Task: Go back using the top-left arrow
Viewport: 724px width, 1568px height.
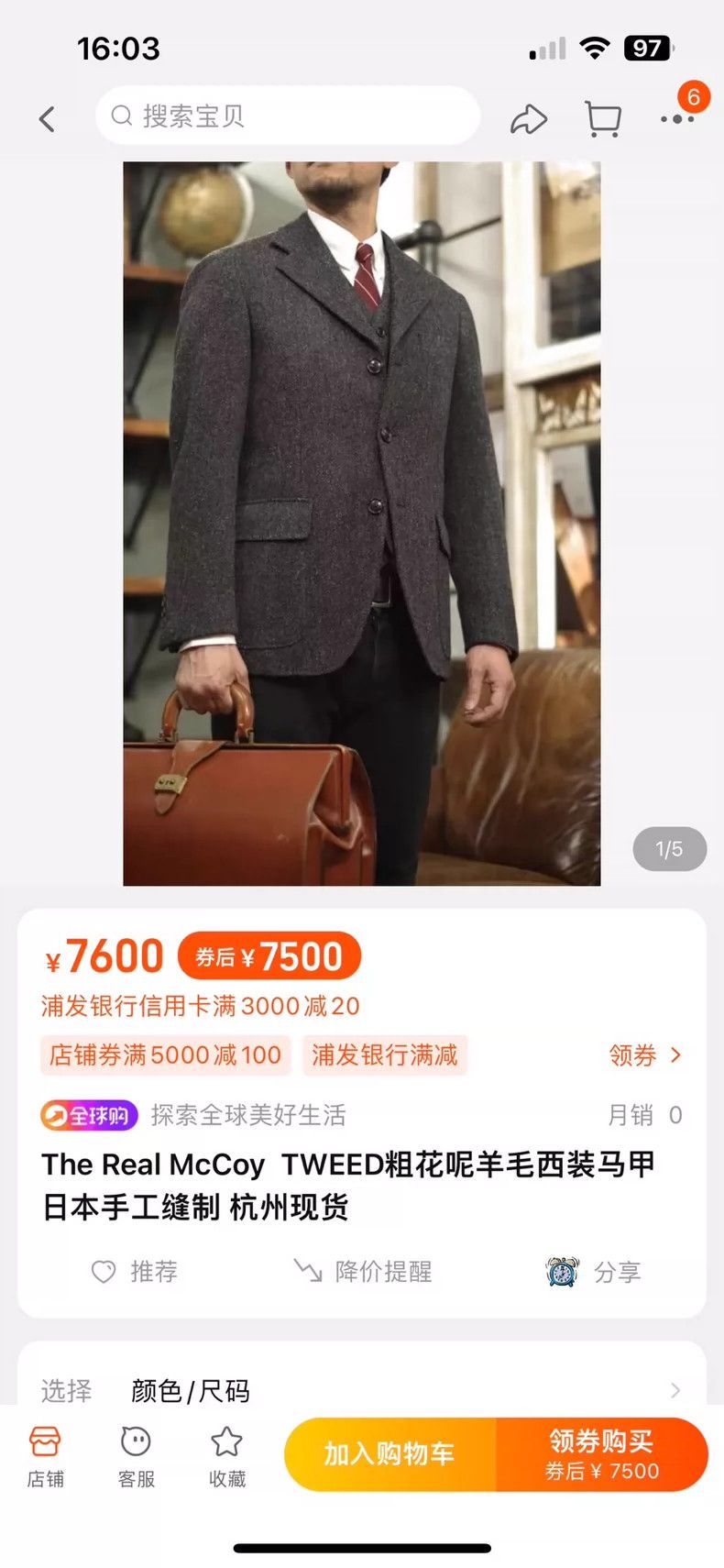Action: click(x=48, y=118)
